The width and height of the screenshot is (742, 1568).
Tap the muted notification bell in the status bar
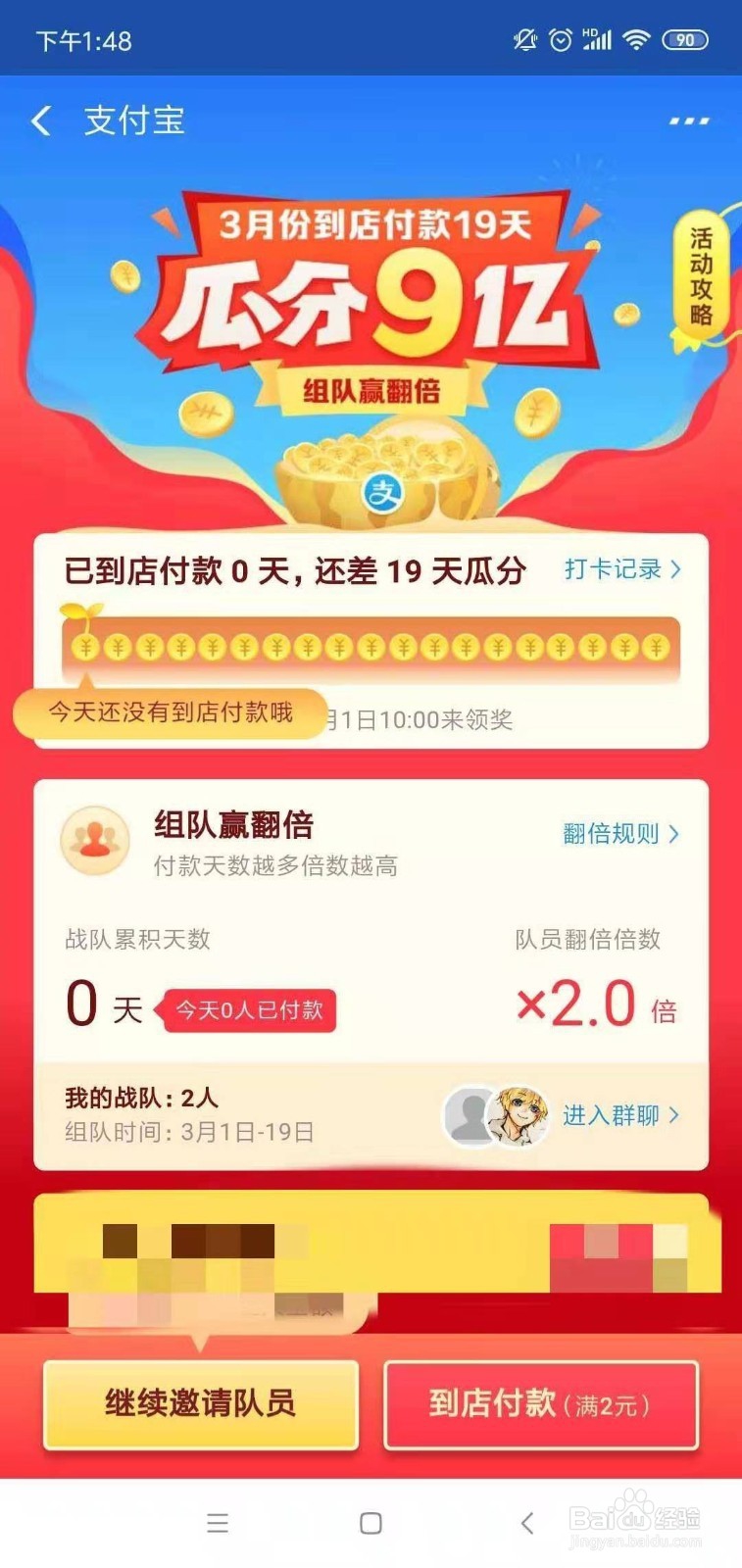[525, 39]
